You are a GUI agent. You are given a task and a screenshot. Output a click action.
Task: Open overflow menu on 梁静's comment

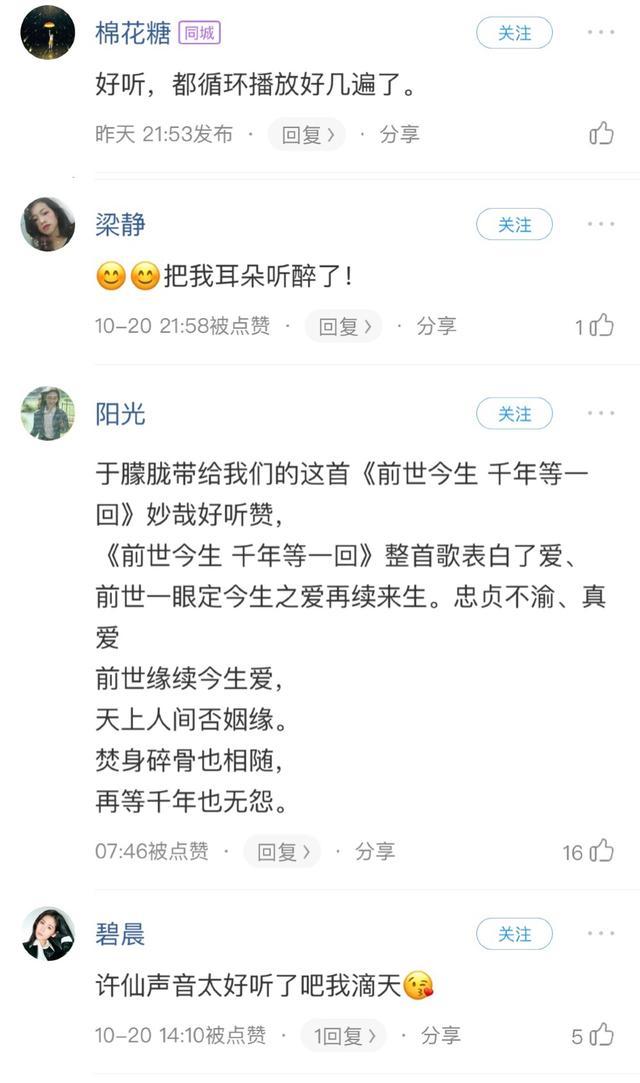tap(601, 224)
